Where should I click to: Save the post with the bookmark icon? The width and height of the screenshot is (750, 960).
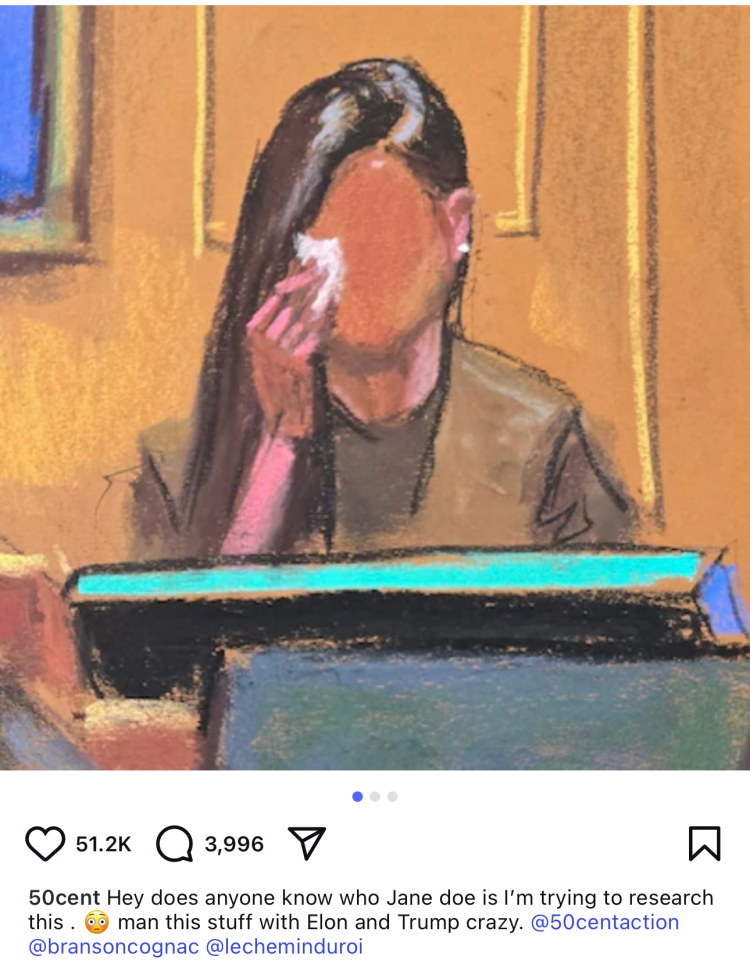pos(704,843)
